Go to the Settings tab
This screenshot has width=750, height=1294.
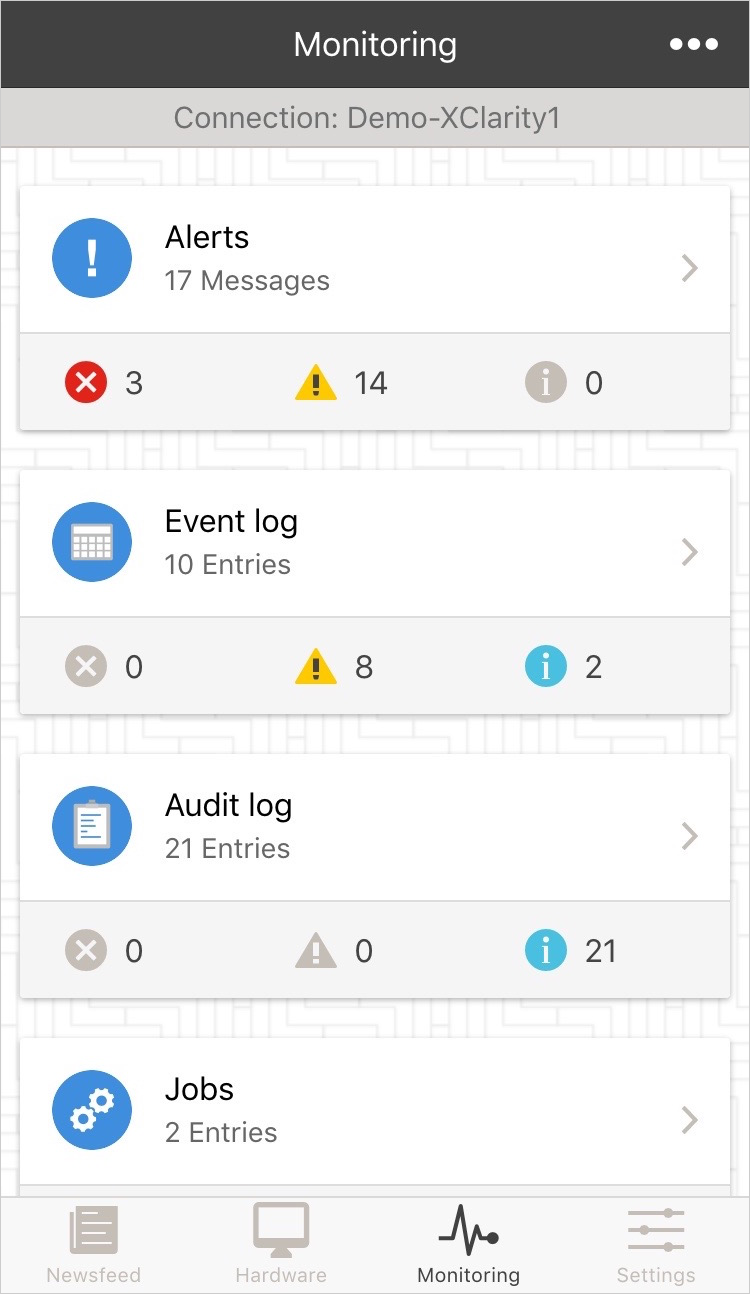656,1246
